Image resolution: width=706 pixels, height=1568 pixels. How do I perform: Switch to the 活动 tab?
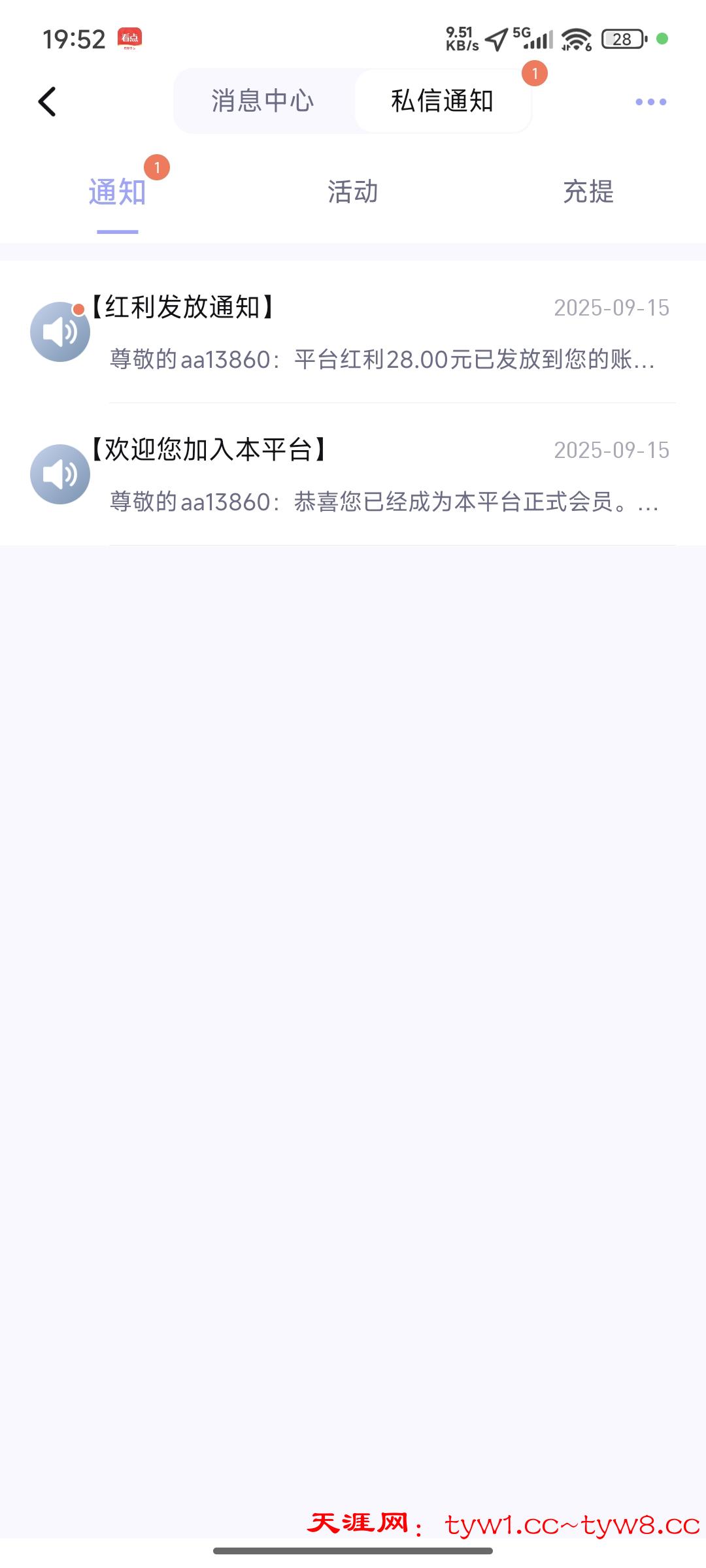pyautogui.click(x=353, y=192)
